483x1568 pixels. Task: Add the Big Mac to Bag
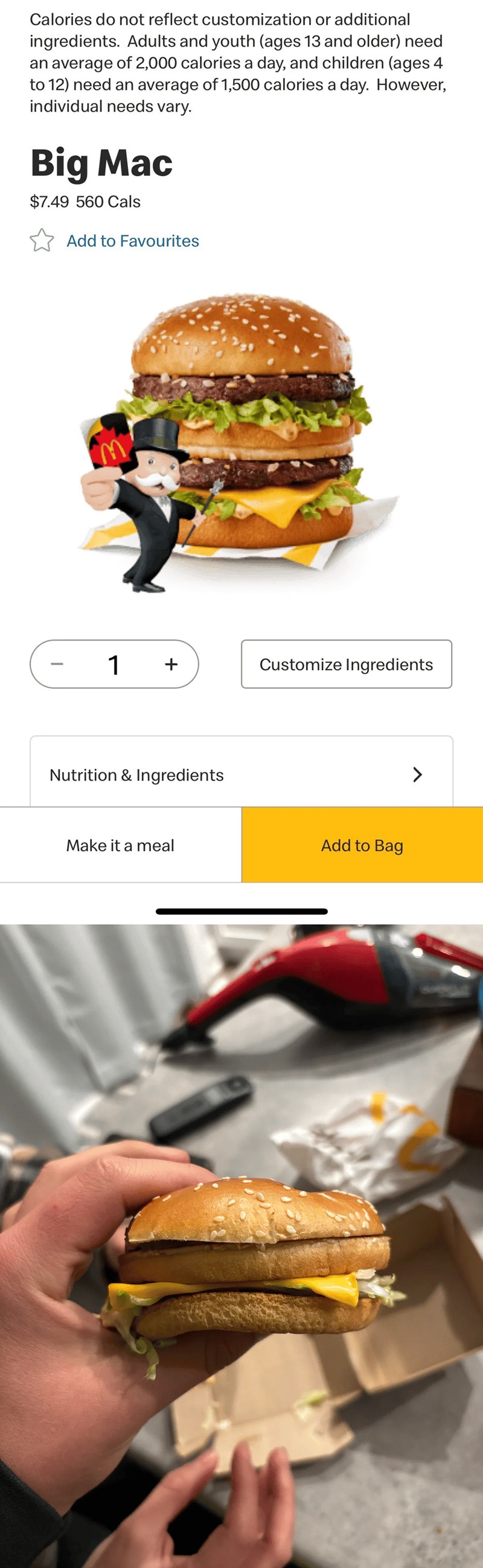tap(362, 845)
